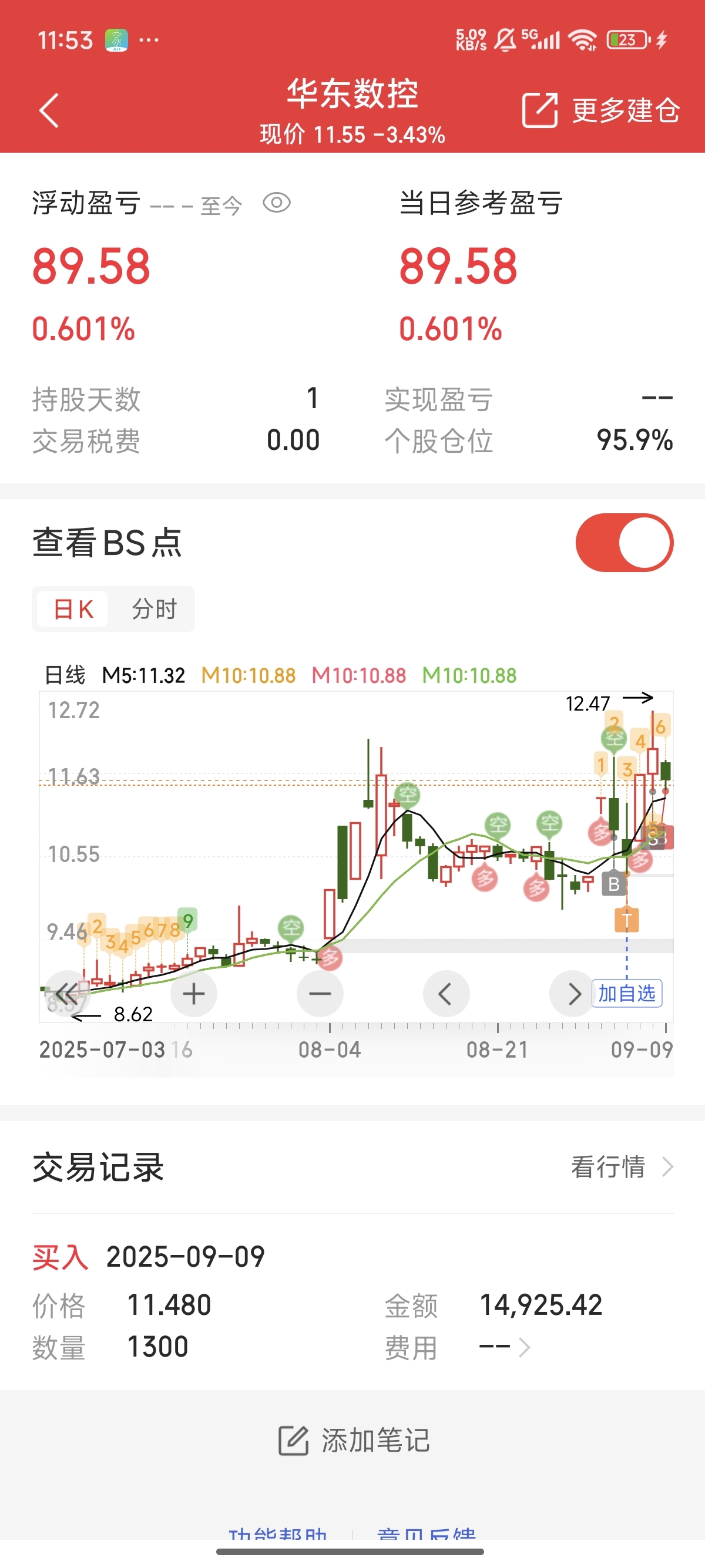Tap 加自选 to add the stock to the watchlist
Image resolution: width=705 pixels, height=1568 pixels.
click(627, 994)
